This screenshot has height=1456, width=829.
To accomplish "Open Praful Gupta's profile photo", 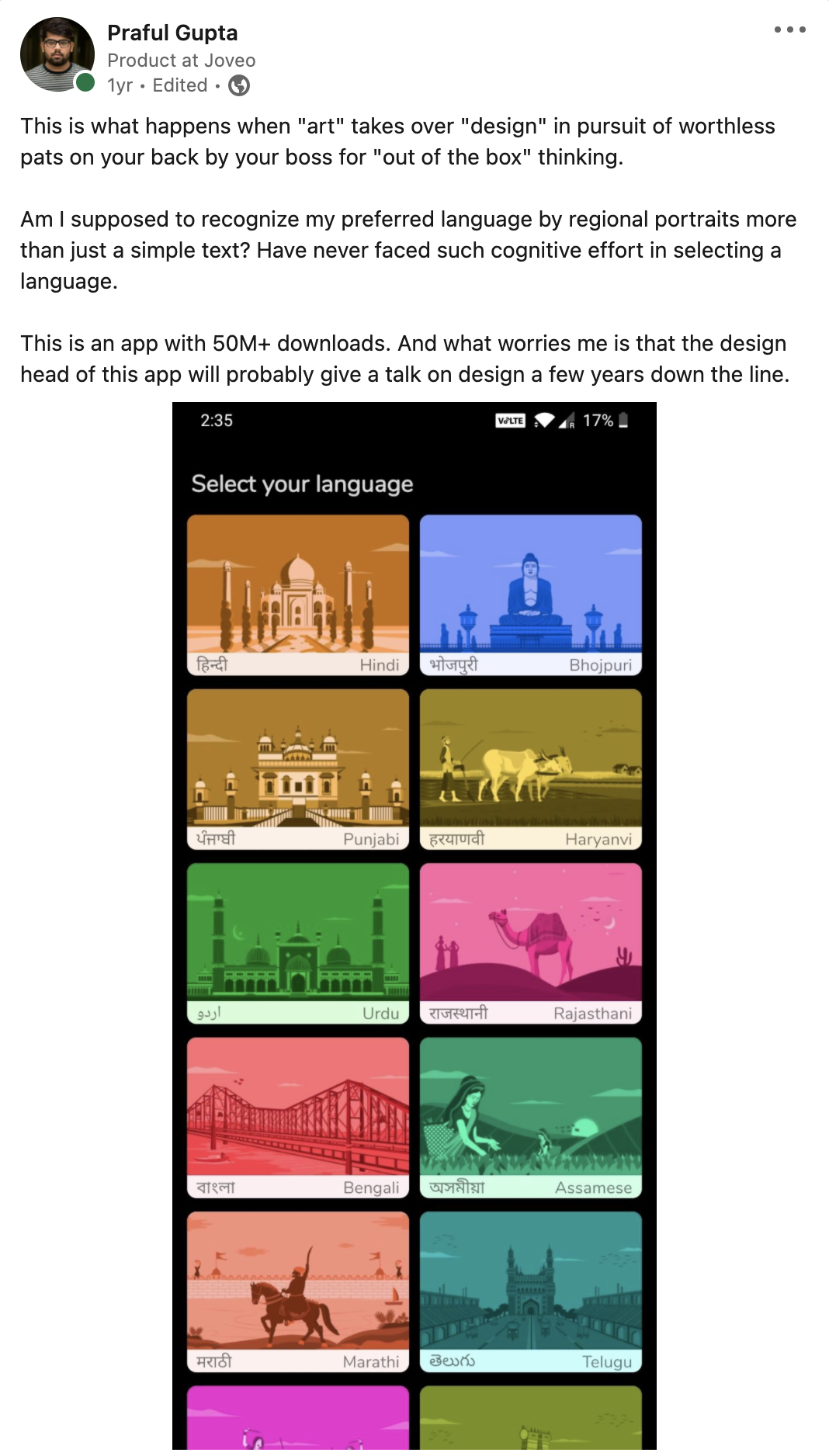I will [x=57, y=54].
